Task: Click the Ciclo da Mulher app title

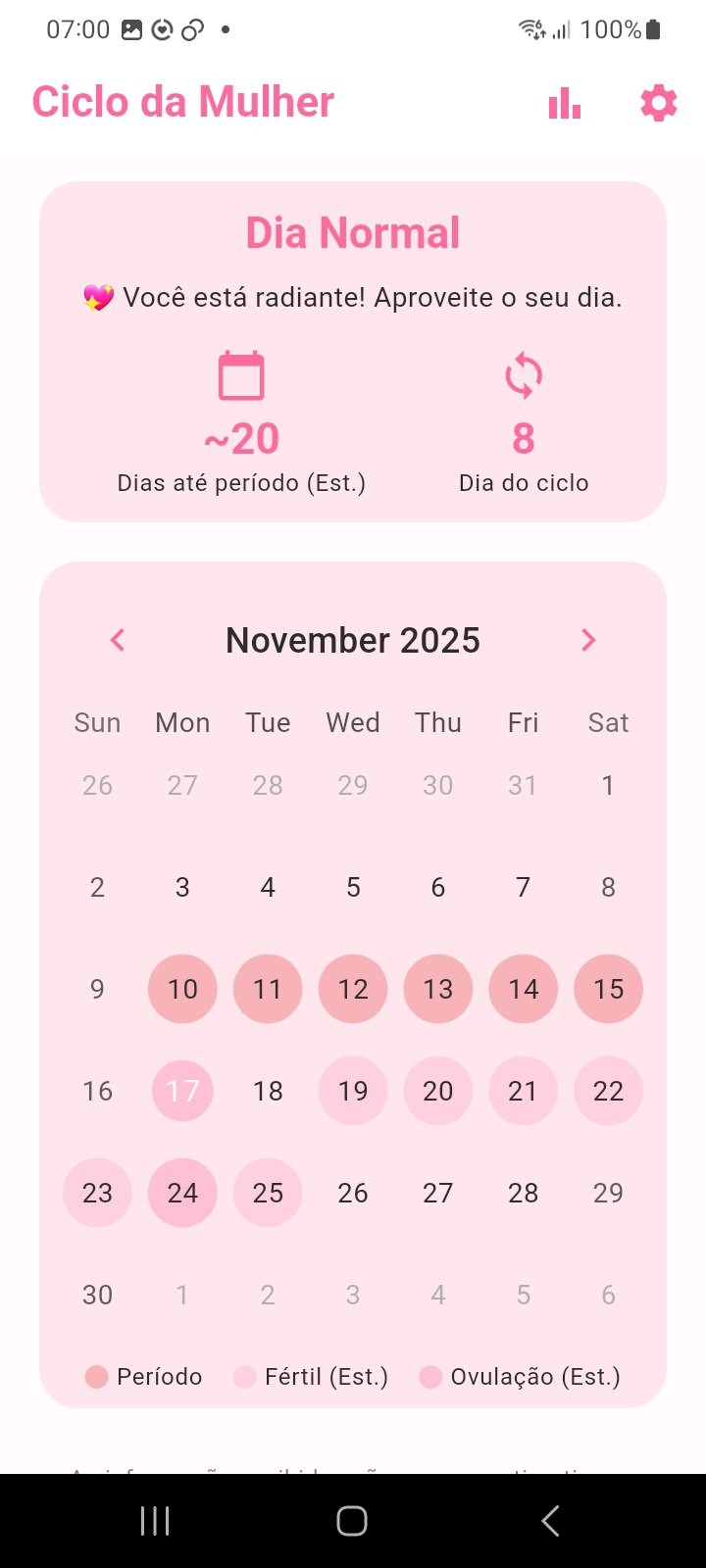Action: click(x=182, y=102)
